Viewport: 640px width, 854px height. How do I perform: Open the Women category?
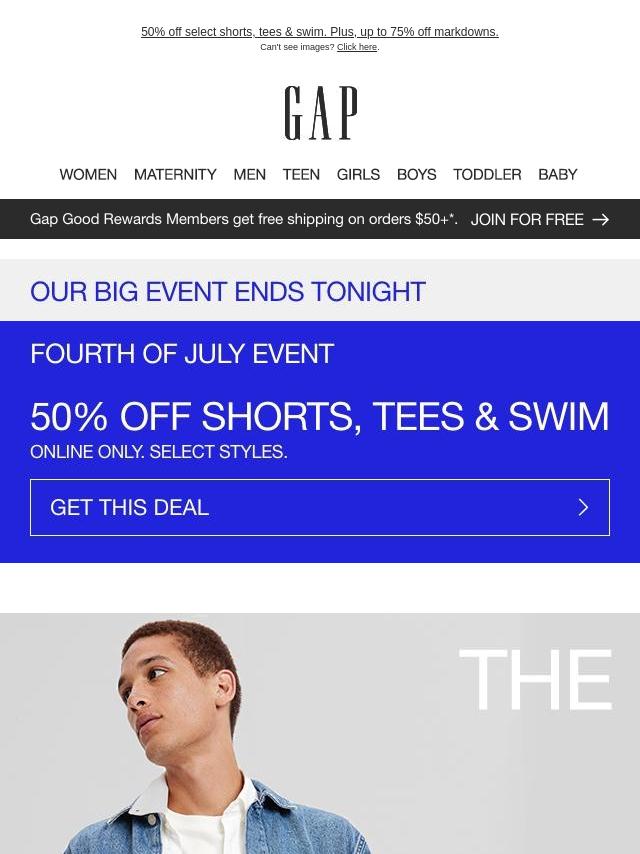(88, 174)
